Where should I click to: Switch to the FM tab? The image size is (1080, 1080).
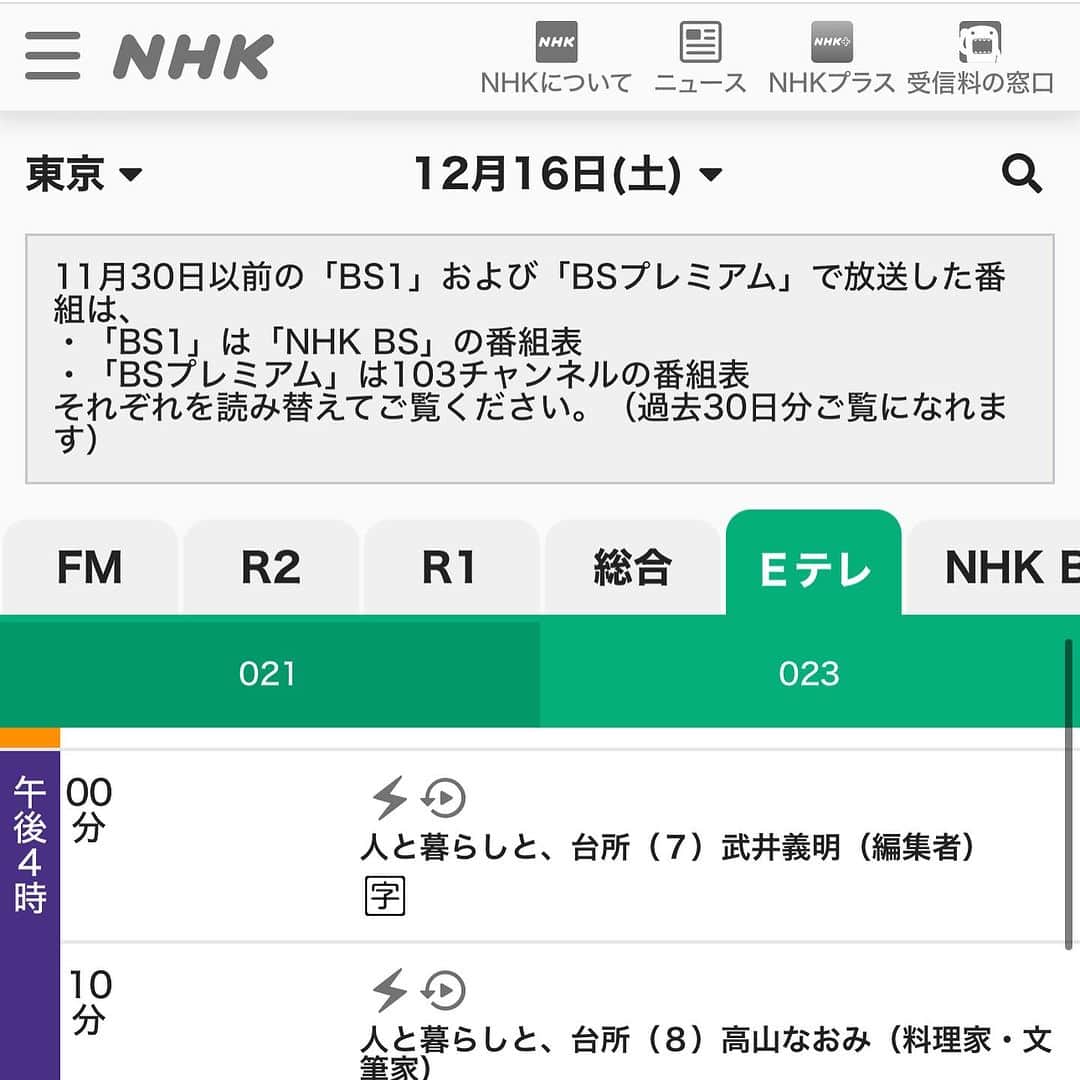pos(89,568)
